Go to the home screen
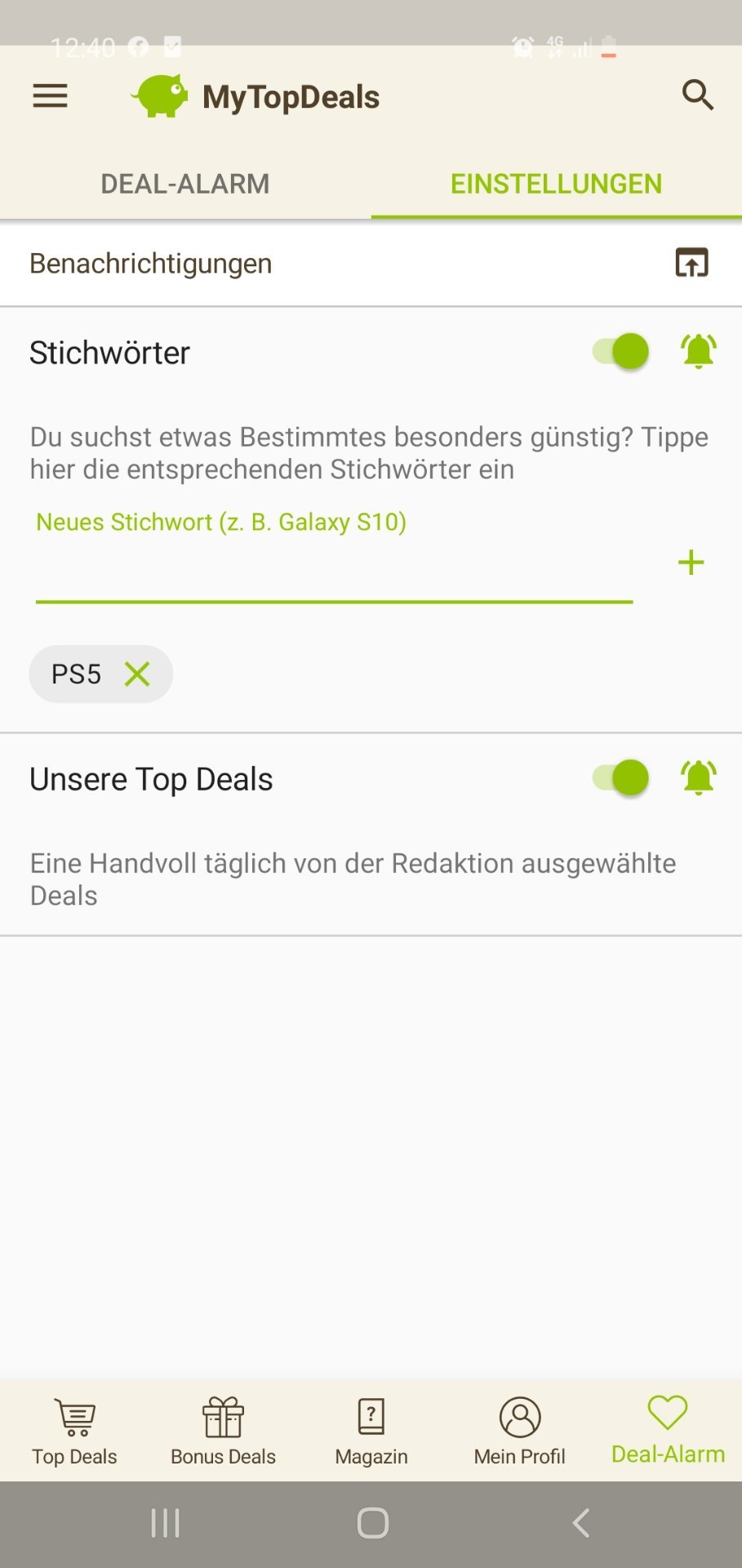Image resolution: width=742 pixels, height=1568 pixels. (372, 1523)
